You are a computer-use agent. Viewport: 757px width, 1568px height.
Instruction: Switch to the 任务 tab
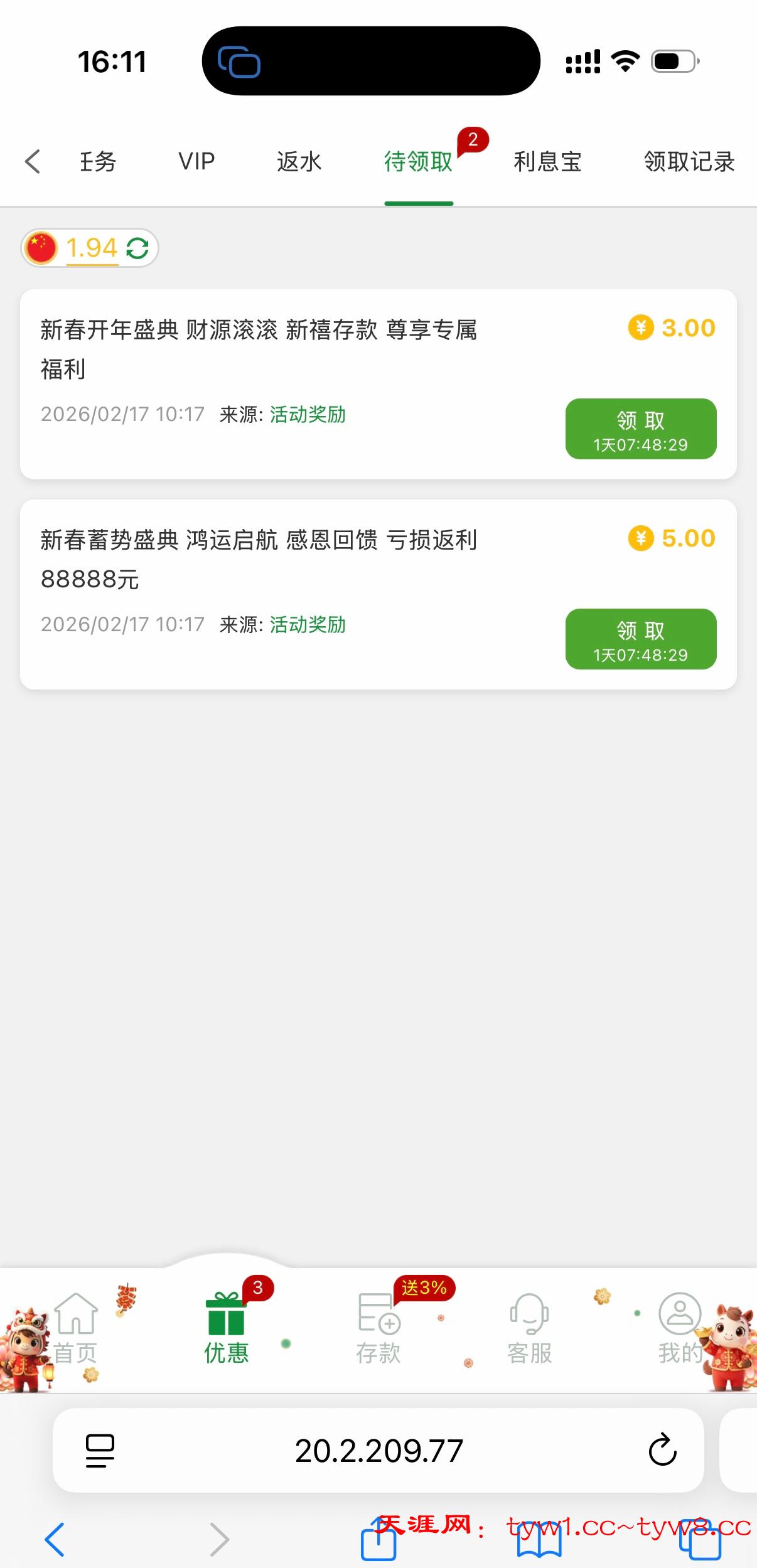pos(98,161)
